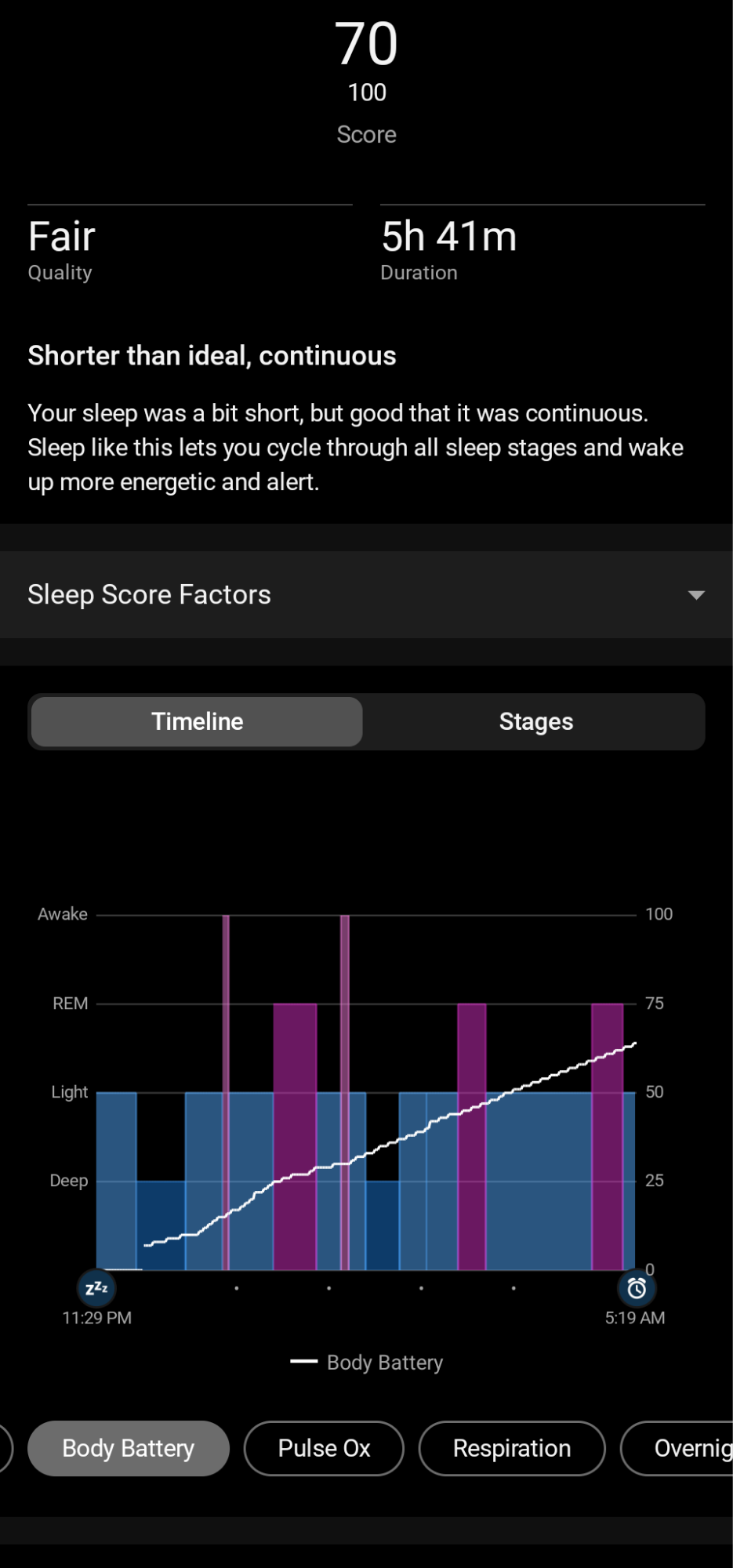Show Respiration data on the chart
Viewport: 733px width, 1568px height.
(x=511, y=1448)
